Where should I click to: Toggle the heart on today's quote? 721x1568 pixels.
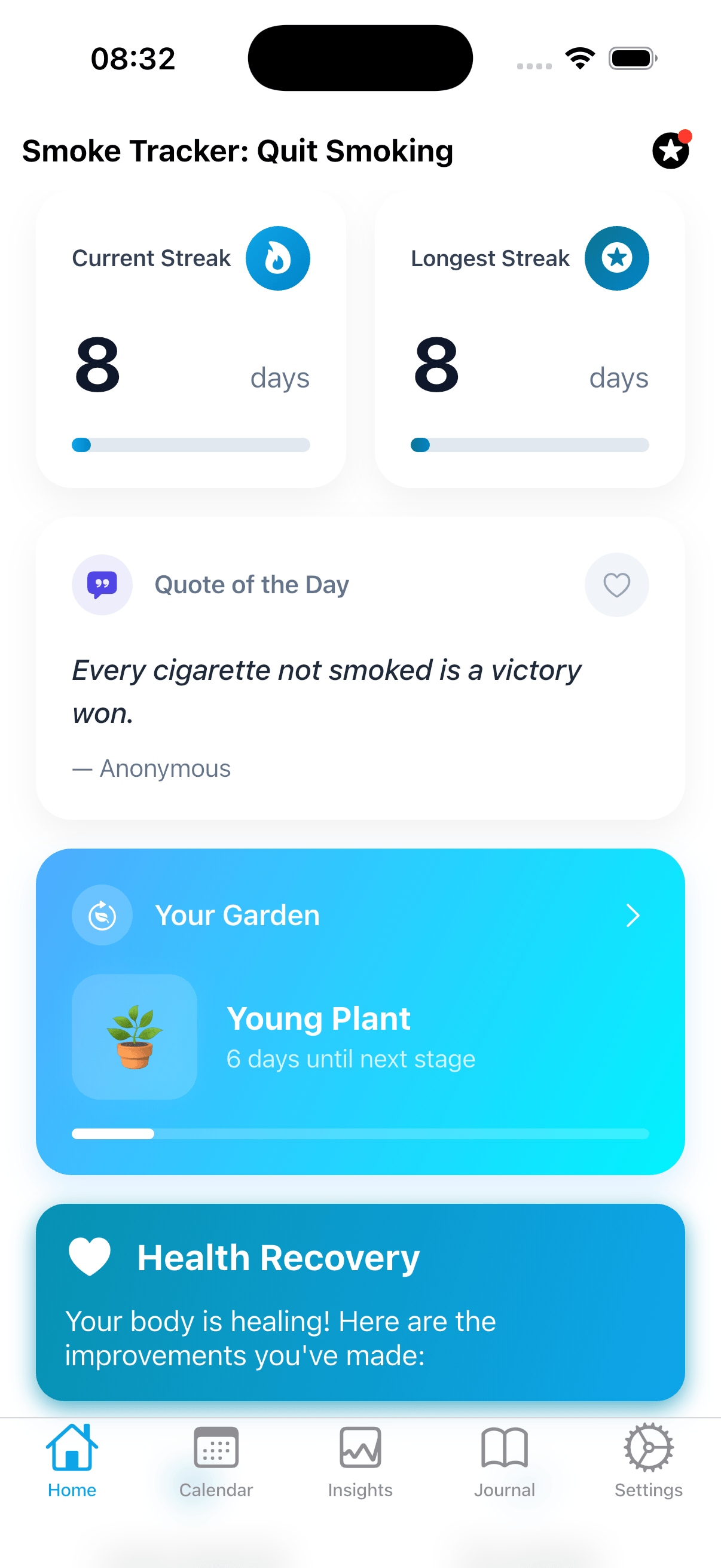616,584
